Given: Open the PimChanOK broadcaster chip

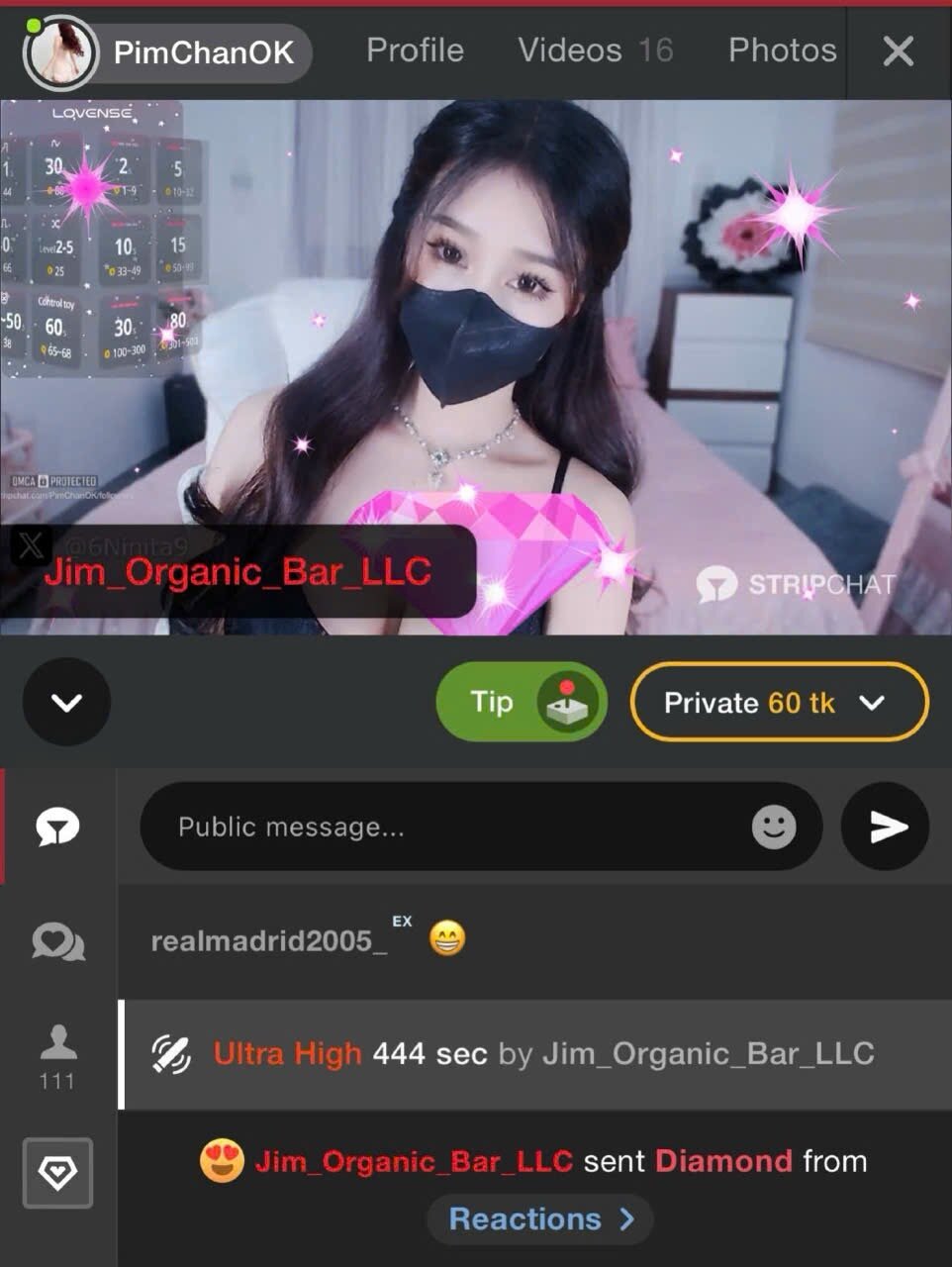Looking at the screenshot, I should [168, 52].
